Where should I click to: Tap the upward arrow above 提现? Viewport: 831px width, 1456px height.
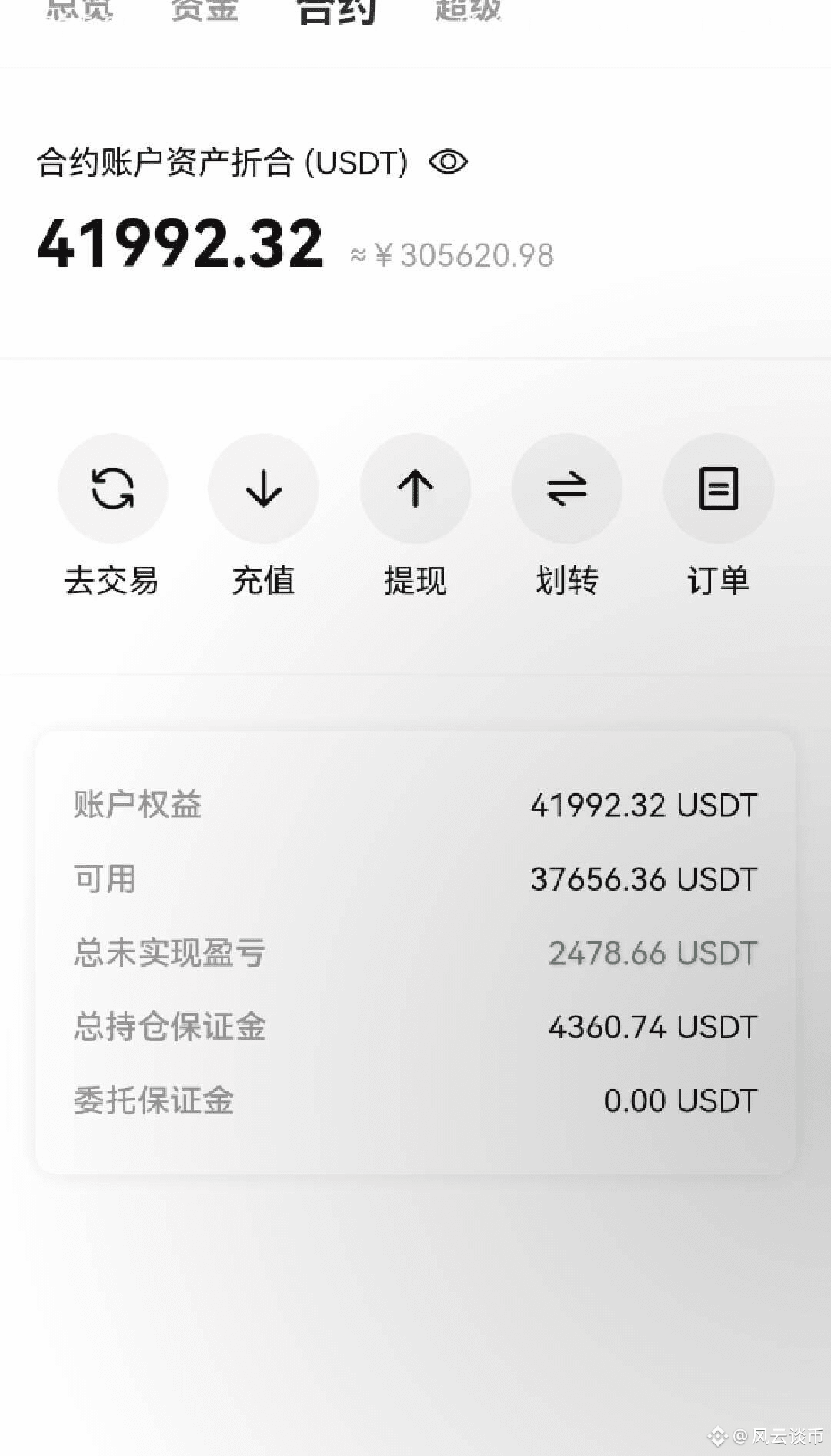[415, 489]
